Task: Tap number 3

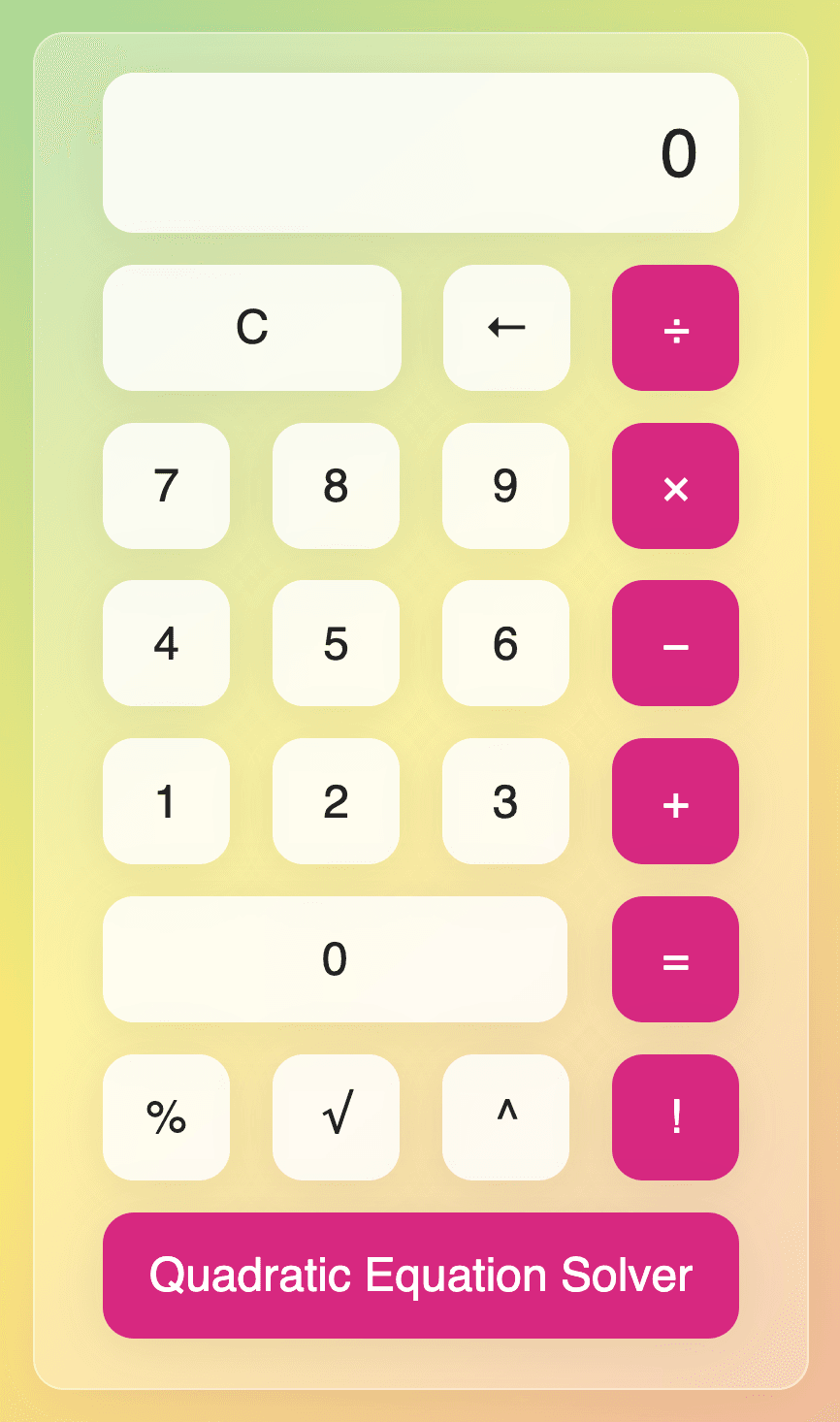Action: (x=505, y=801)
